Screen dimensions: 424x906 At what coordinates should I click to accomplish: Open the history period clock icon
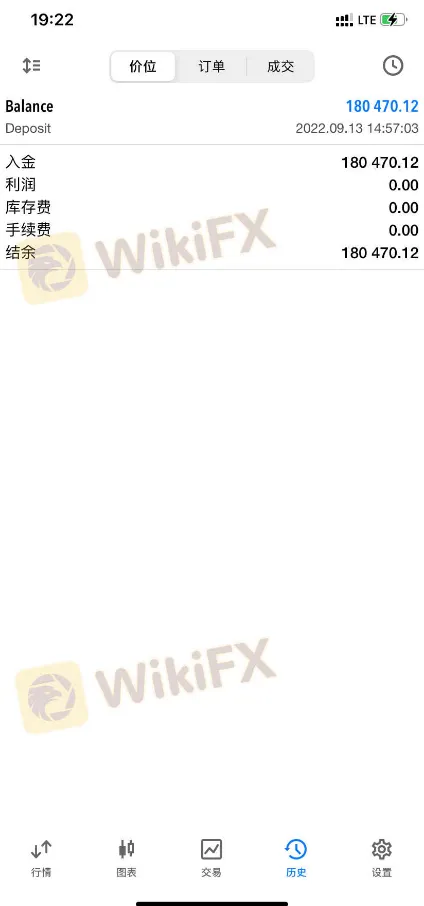[x=393, y=66]
